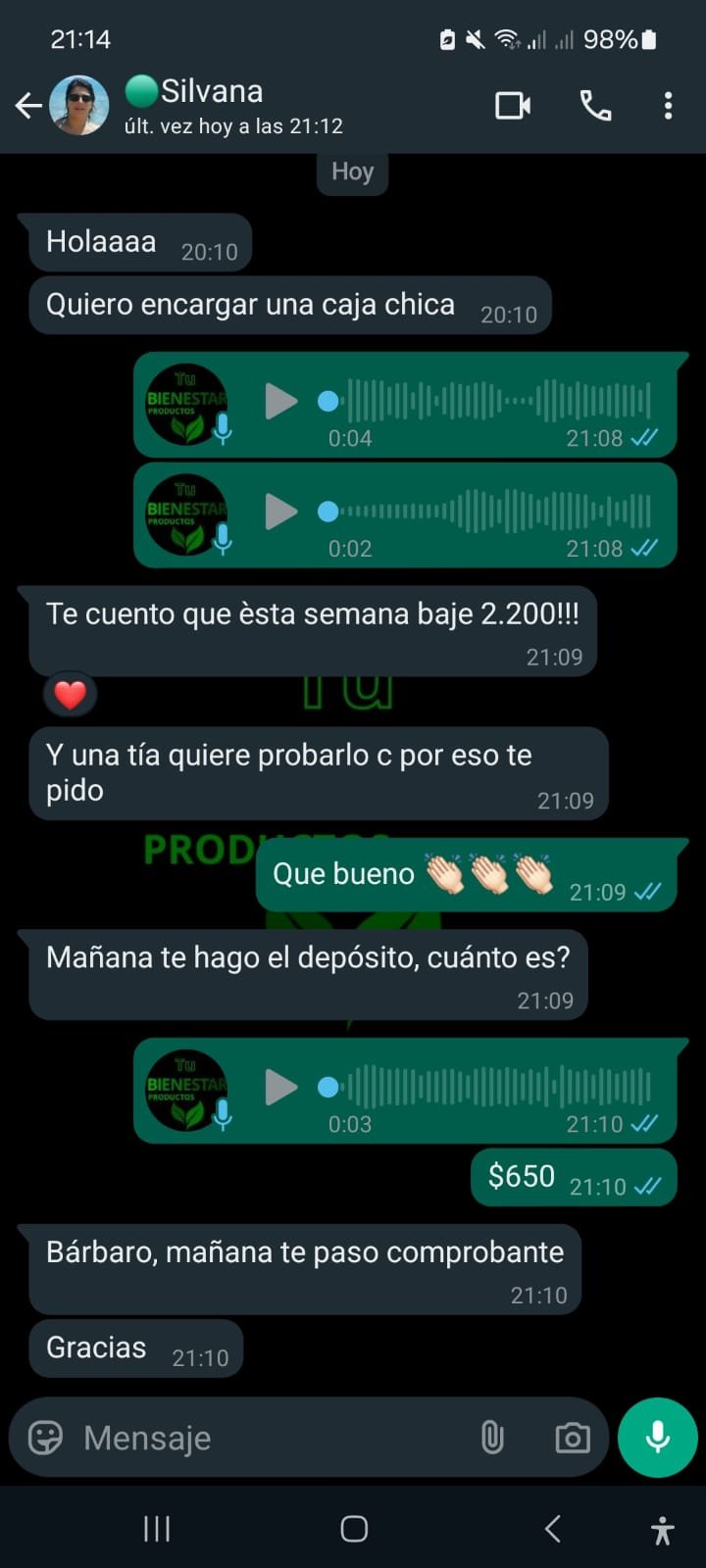Show recent apps
The height and width of the screenshot is (1568, 706).
pos(157,1529)
